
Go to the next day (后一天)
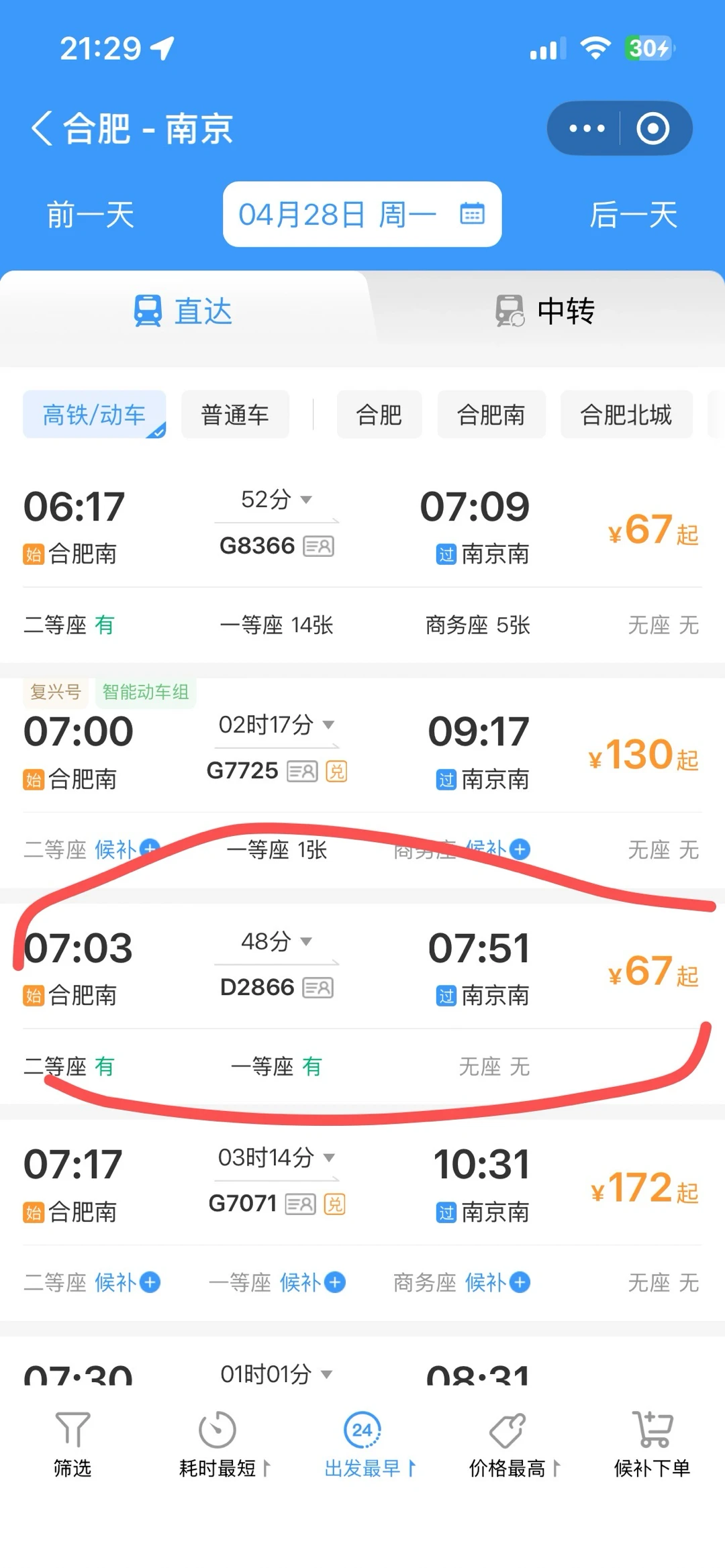(x=632, y=215)
